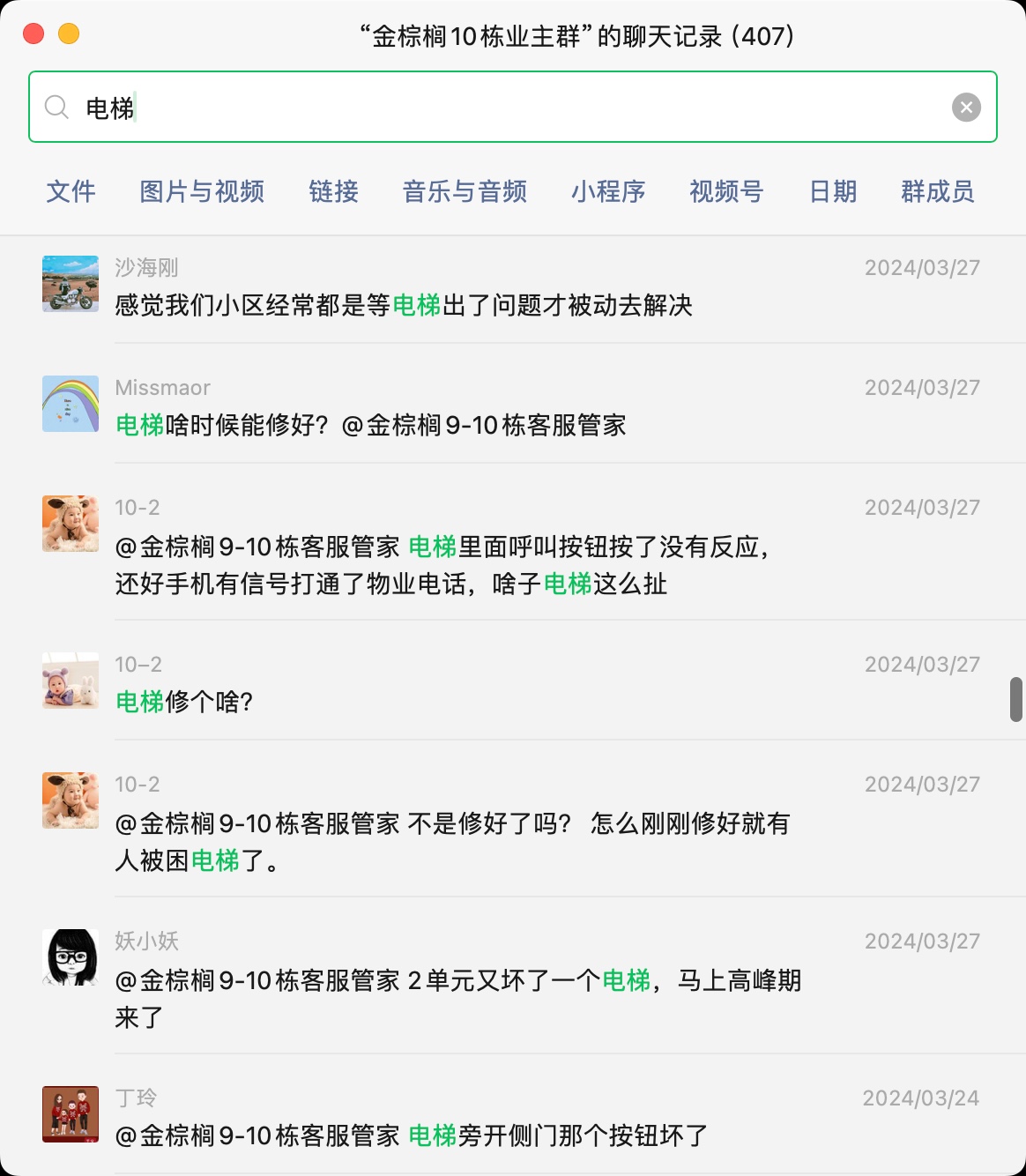1026x1176 pixels.
Task: Clear the search text 电梯
Action: [x=966, y=108]
